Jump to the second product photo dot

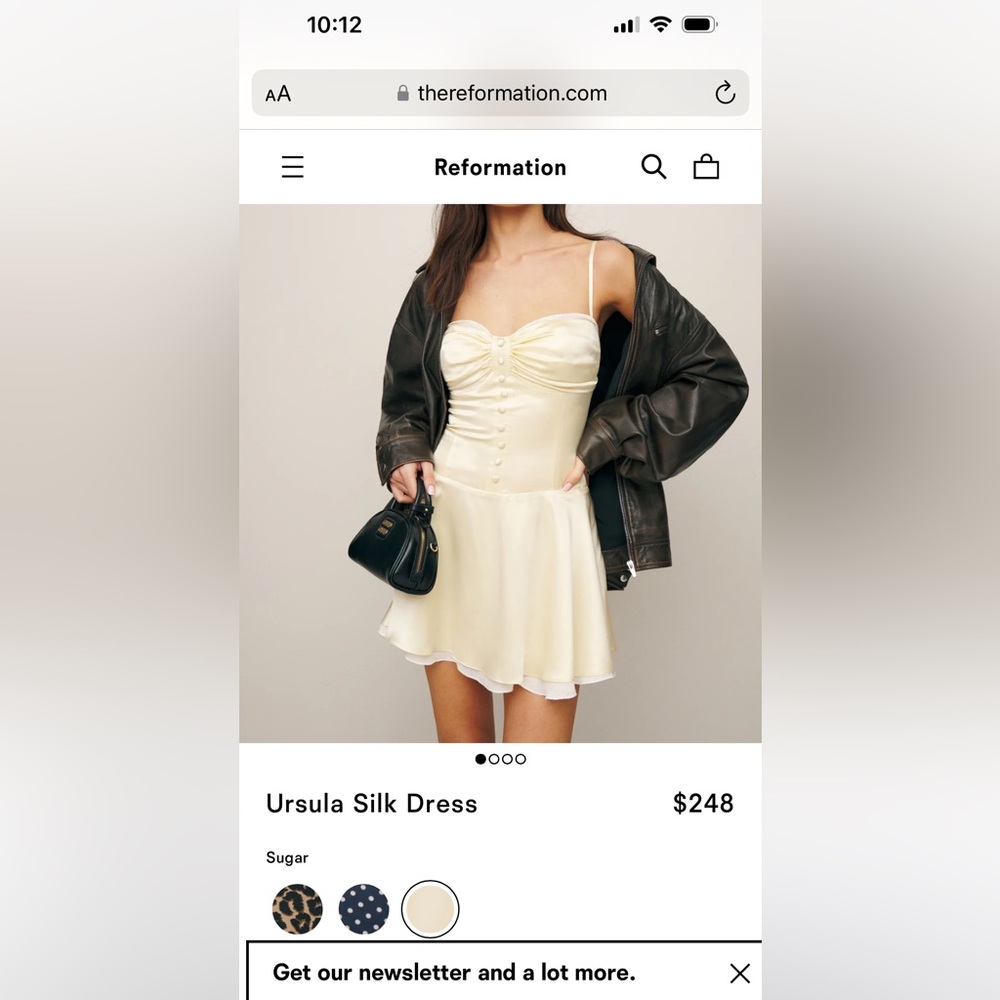click(x=494, y=759)
